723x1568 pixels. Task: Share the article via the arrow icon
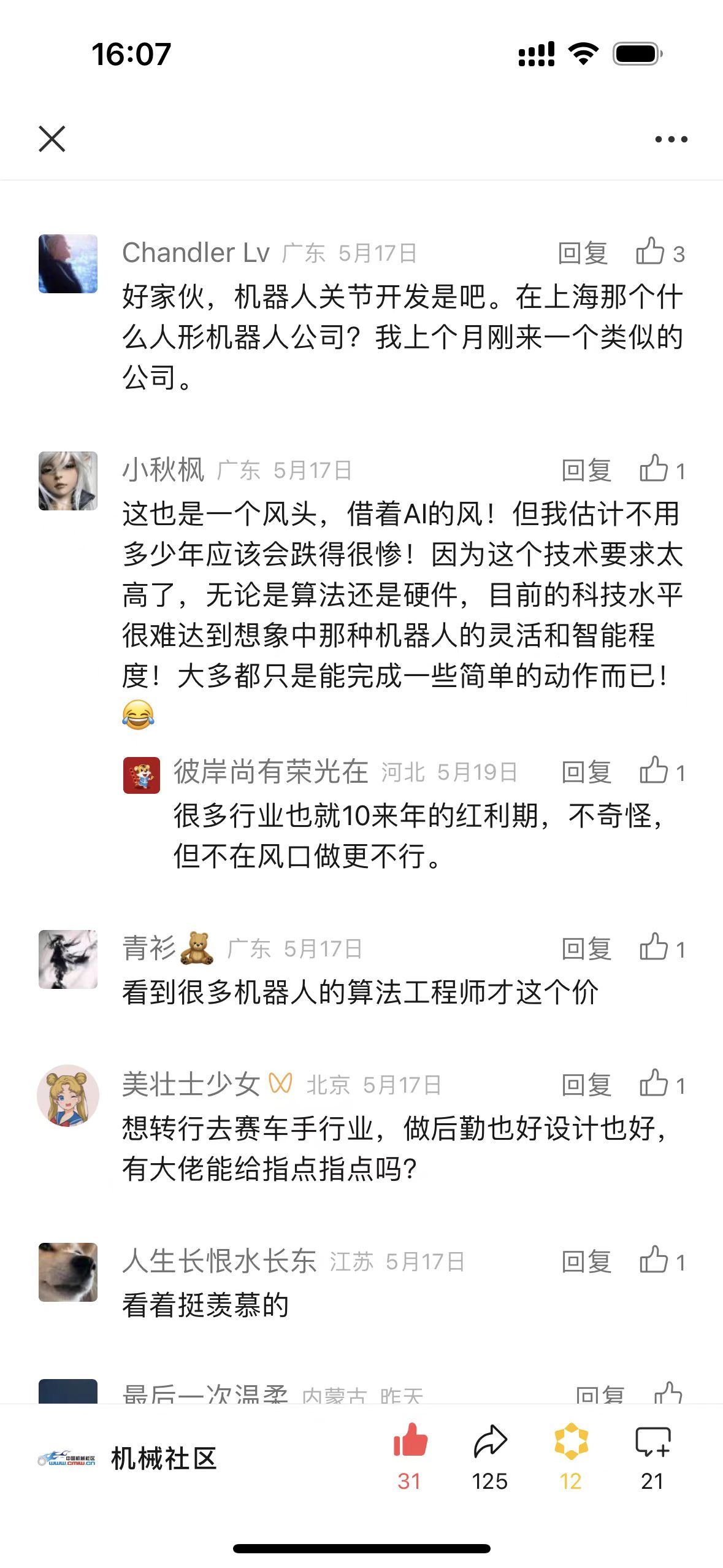(x=490, y=1442)
